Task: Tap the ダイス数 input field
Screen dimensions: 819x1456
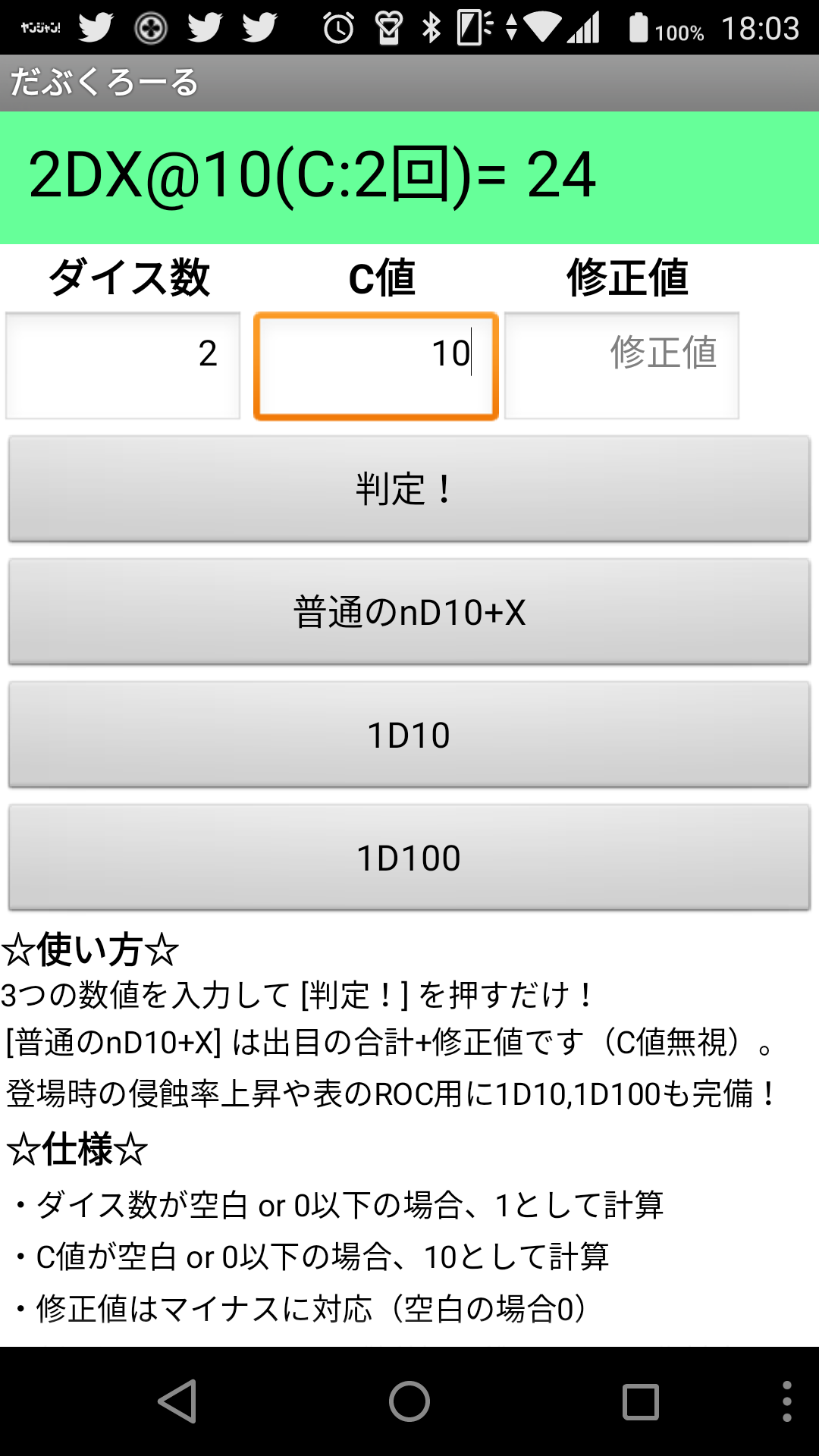Action: pos(123,365)
